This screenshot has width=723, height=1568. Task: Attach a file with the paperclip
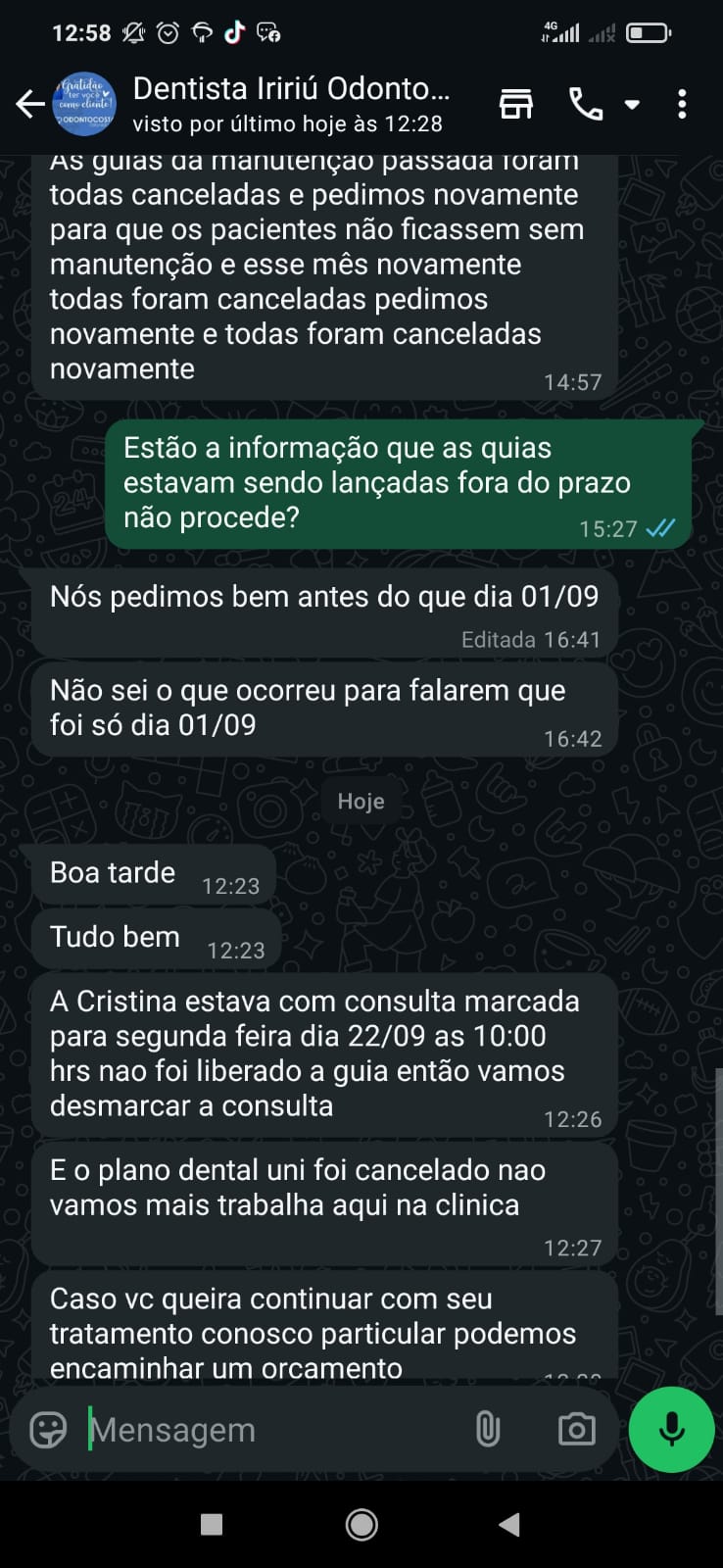point(487,1430)
